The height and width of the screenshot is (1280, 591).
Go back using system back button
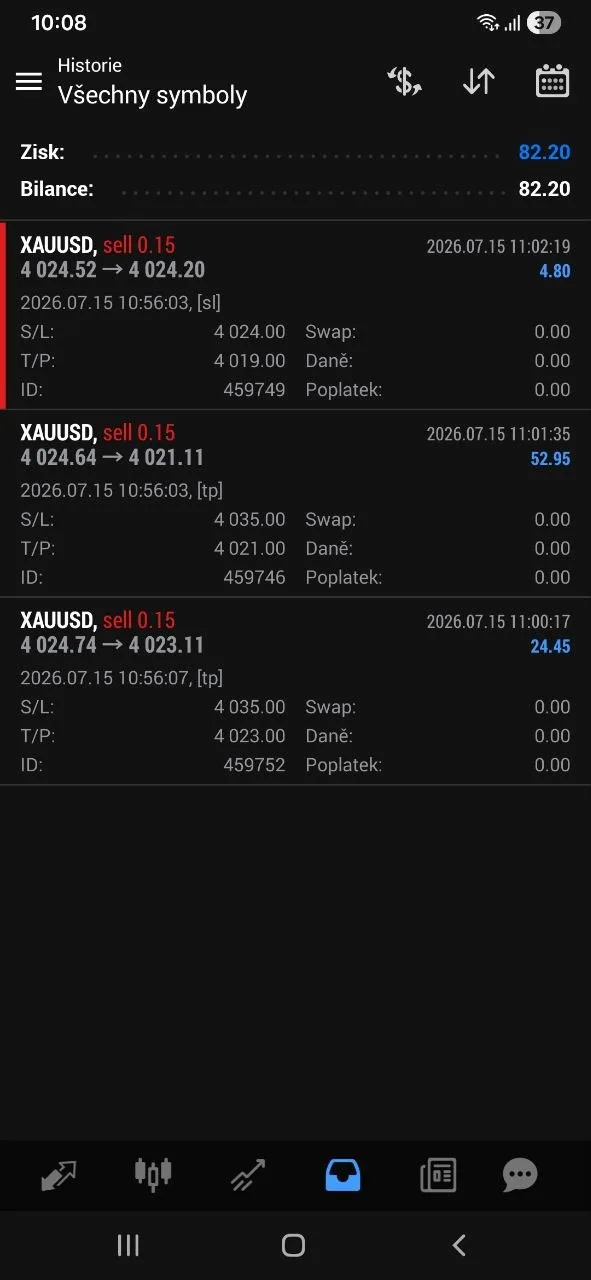pyautogui.click(x=459, y=1245)
